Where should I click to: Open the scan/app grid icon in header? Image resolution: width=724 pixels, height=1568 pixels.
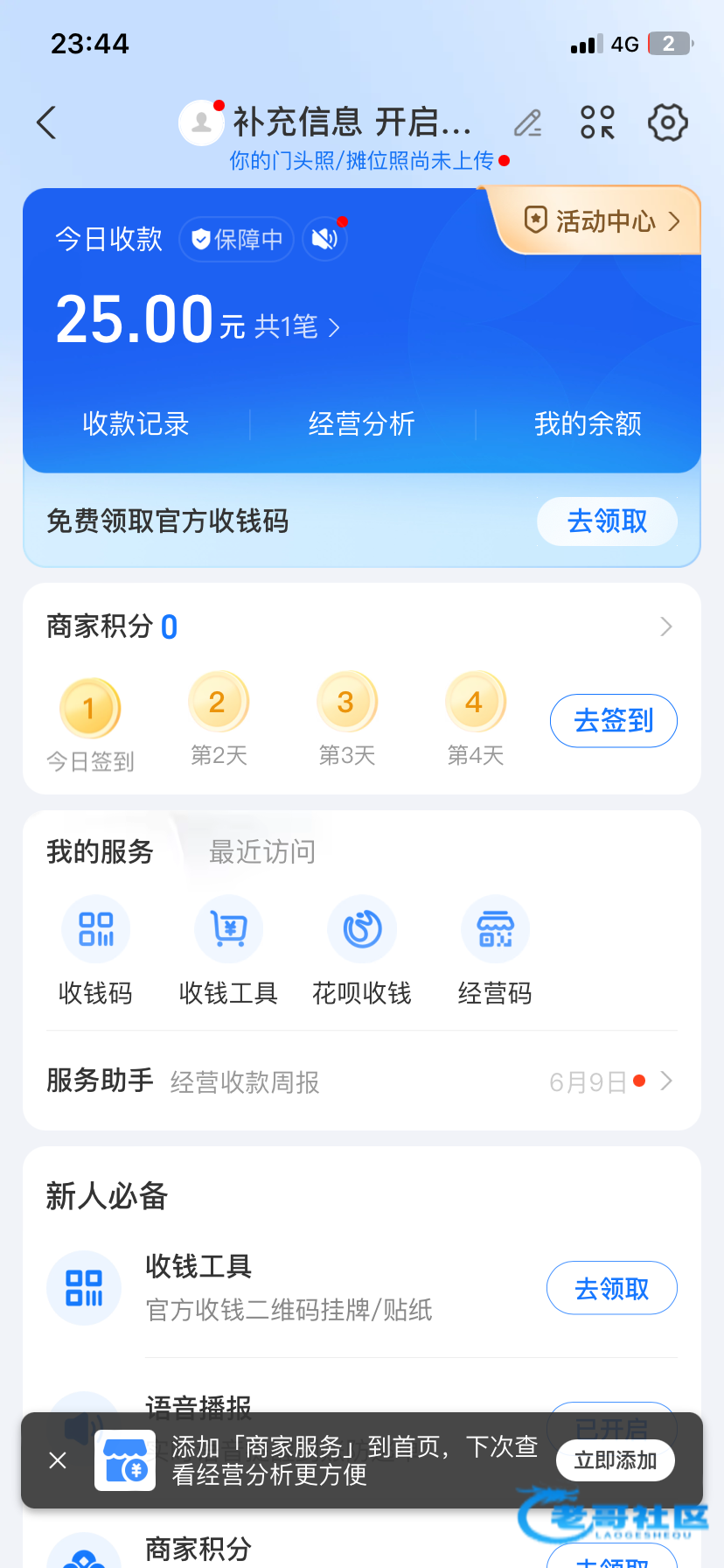pos(598,122)
